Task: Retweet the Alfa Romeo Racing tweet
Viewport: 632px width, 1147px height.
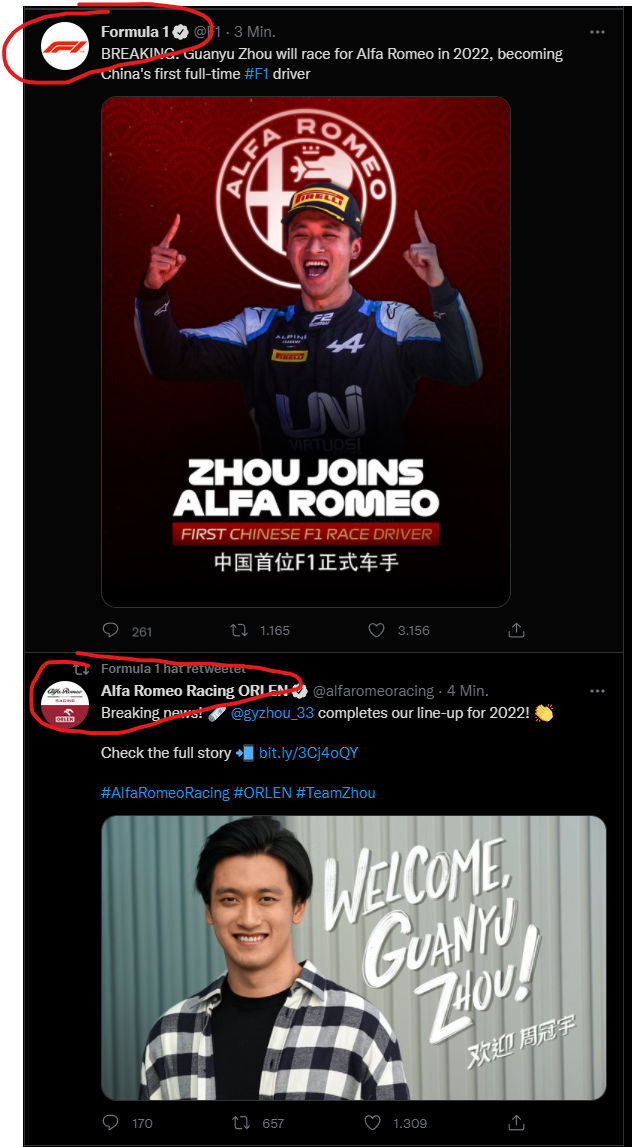Action: [x=239, y=1123]
